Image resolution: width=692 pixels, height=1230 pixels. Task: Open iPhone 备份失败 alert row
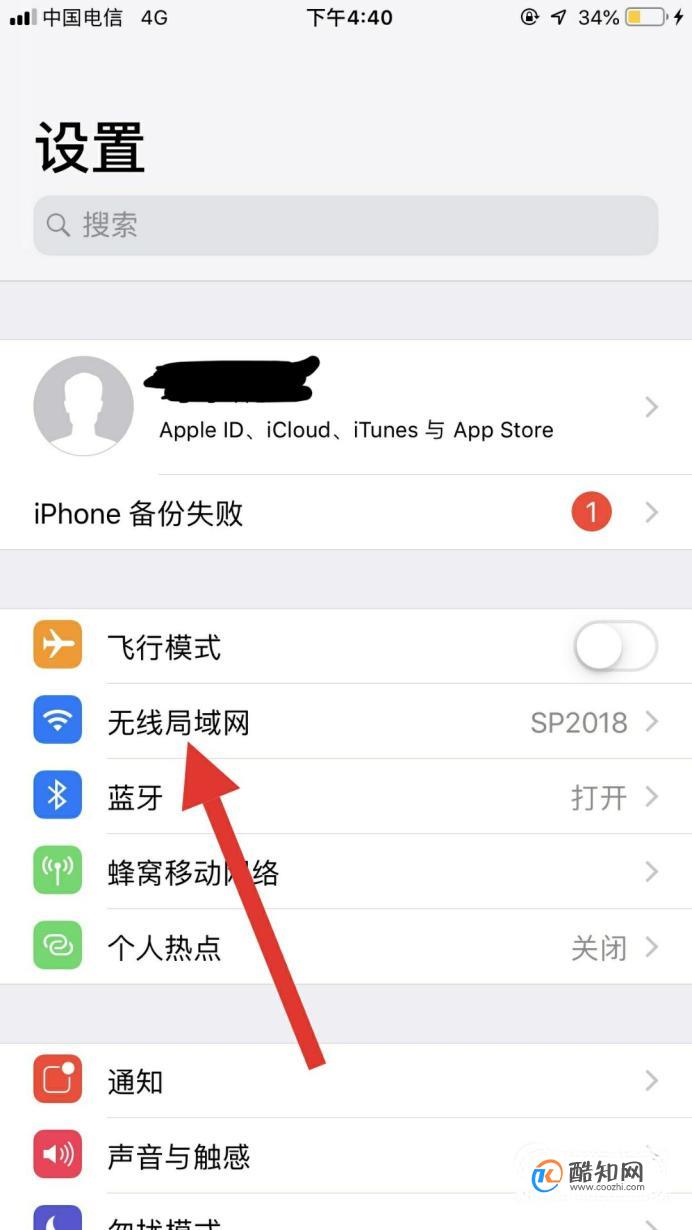(x=345, y=513)
